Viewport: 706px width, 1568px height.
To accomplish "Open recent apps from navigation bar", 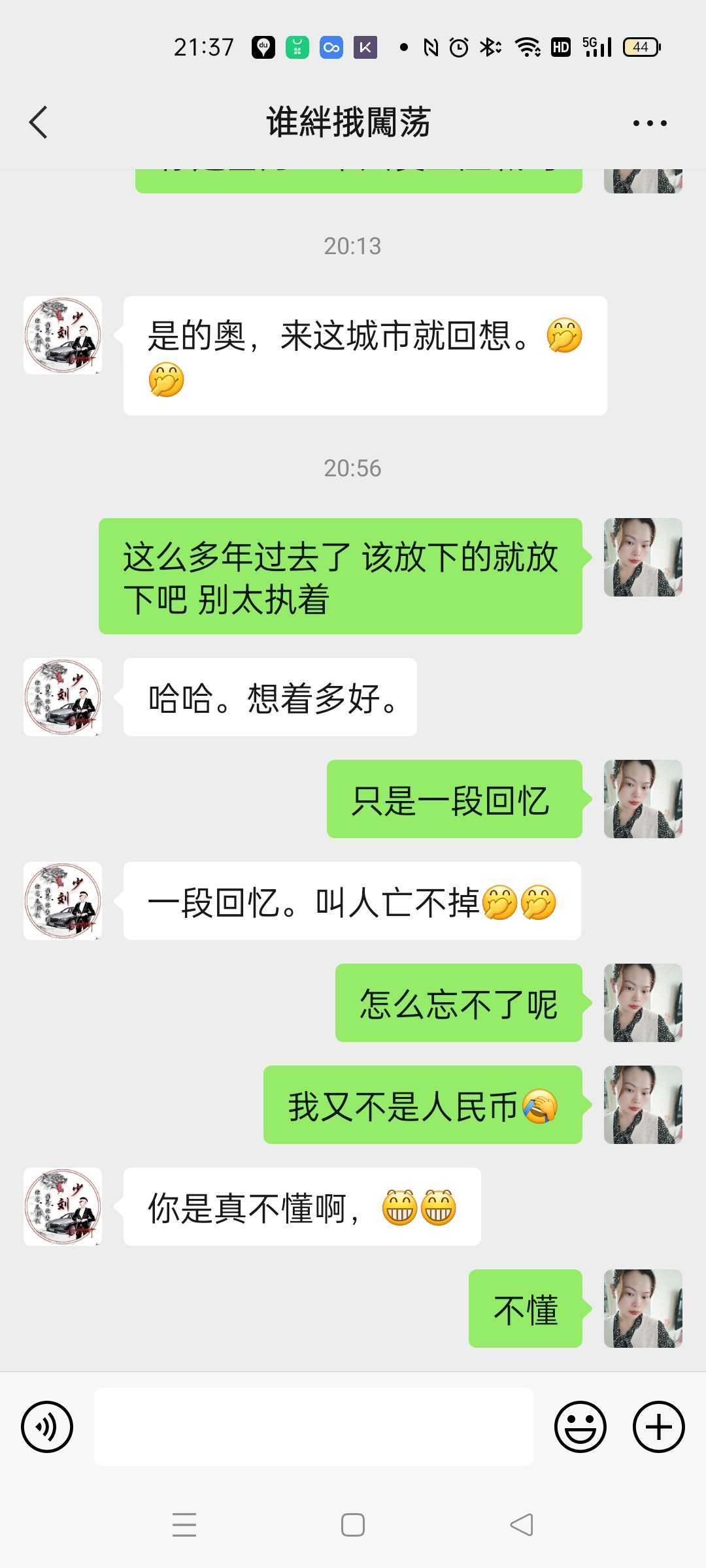I will [x=184, y=1525].
